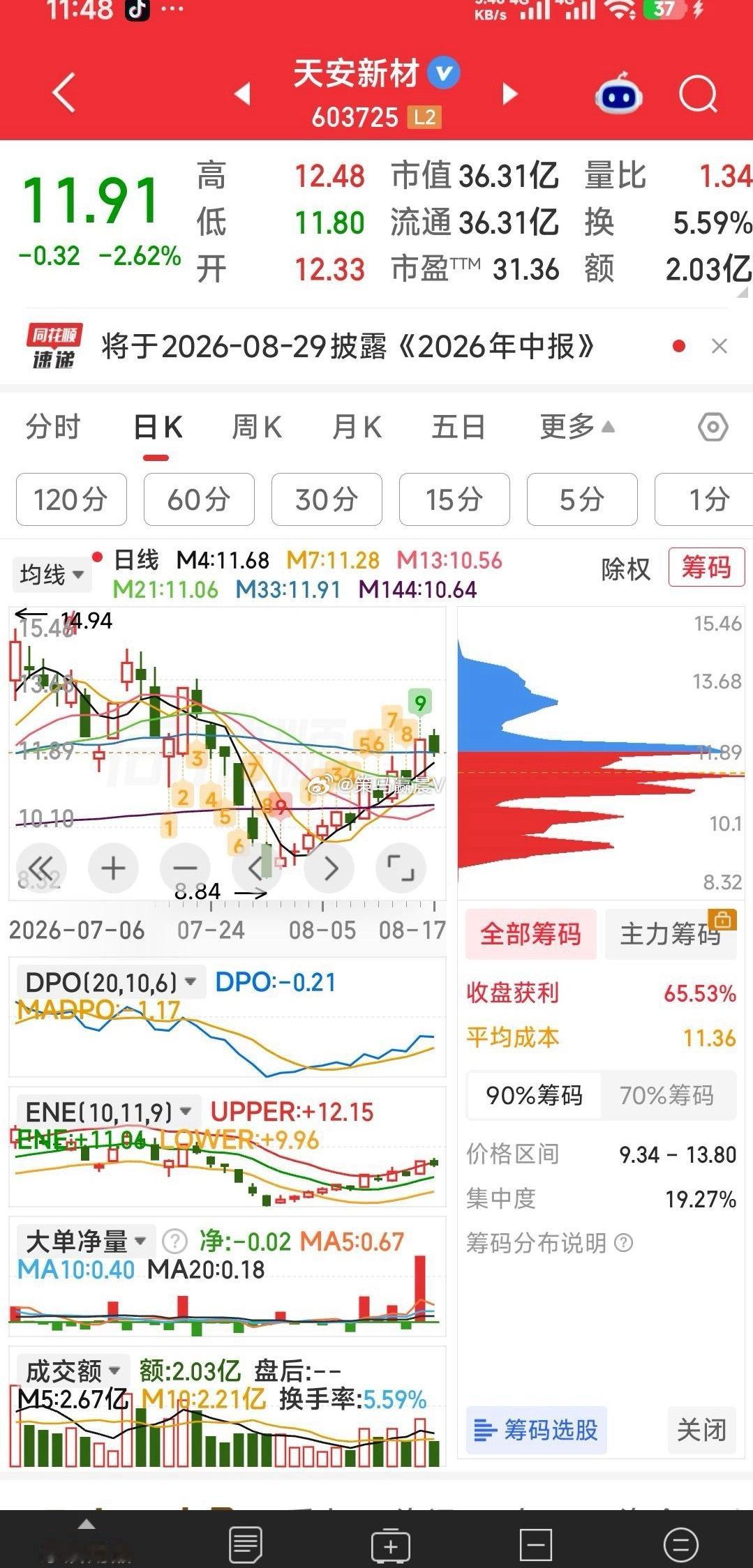Select the 15分 period chip

454,499
